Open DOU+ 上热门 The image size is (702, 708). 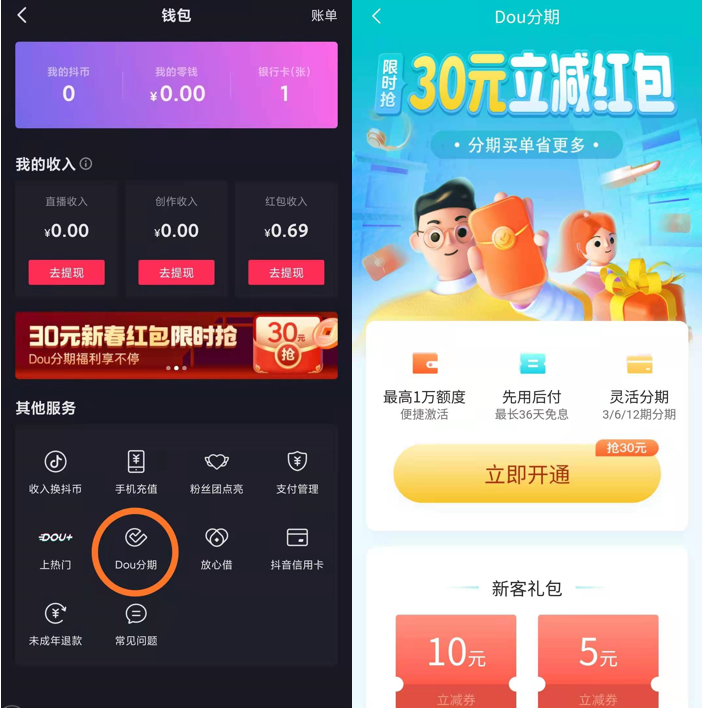[56, 548]
